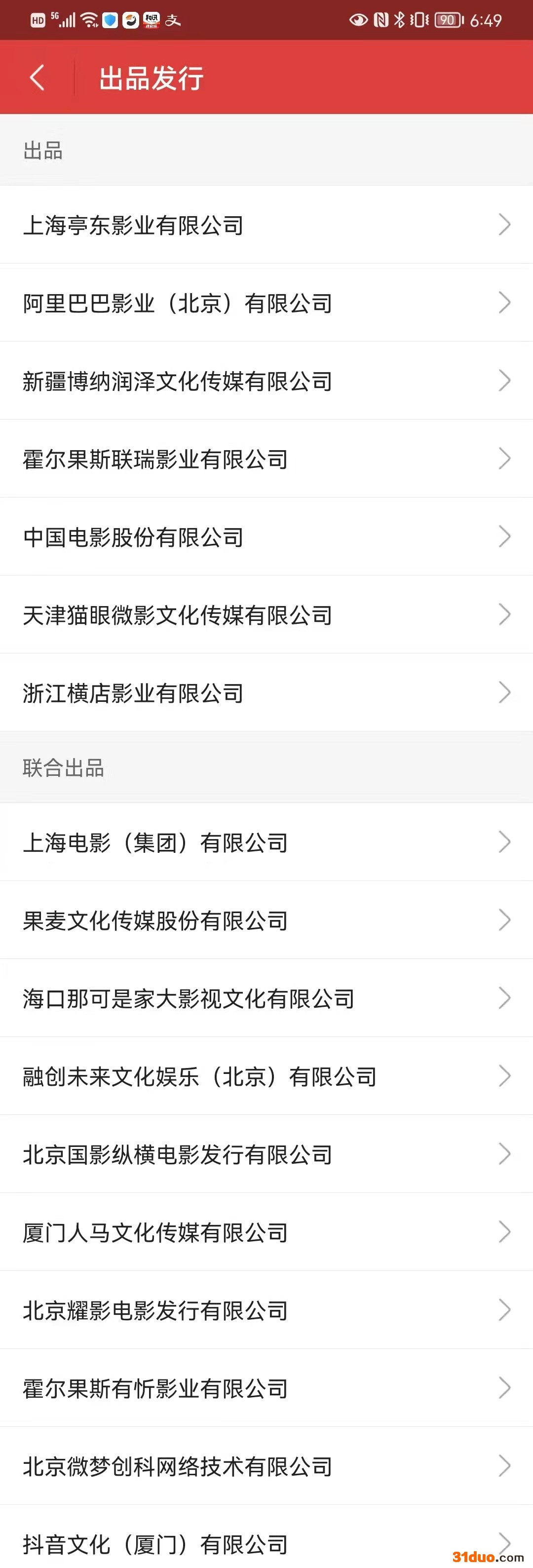Viewport: 533px width, 1568px height.
Task: Open 新疆博纳润泽文化传媒有限公司 details
Action: 266,381
